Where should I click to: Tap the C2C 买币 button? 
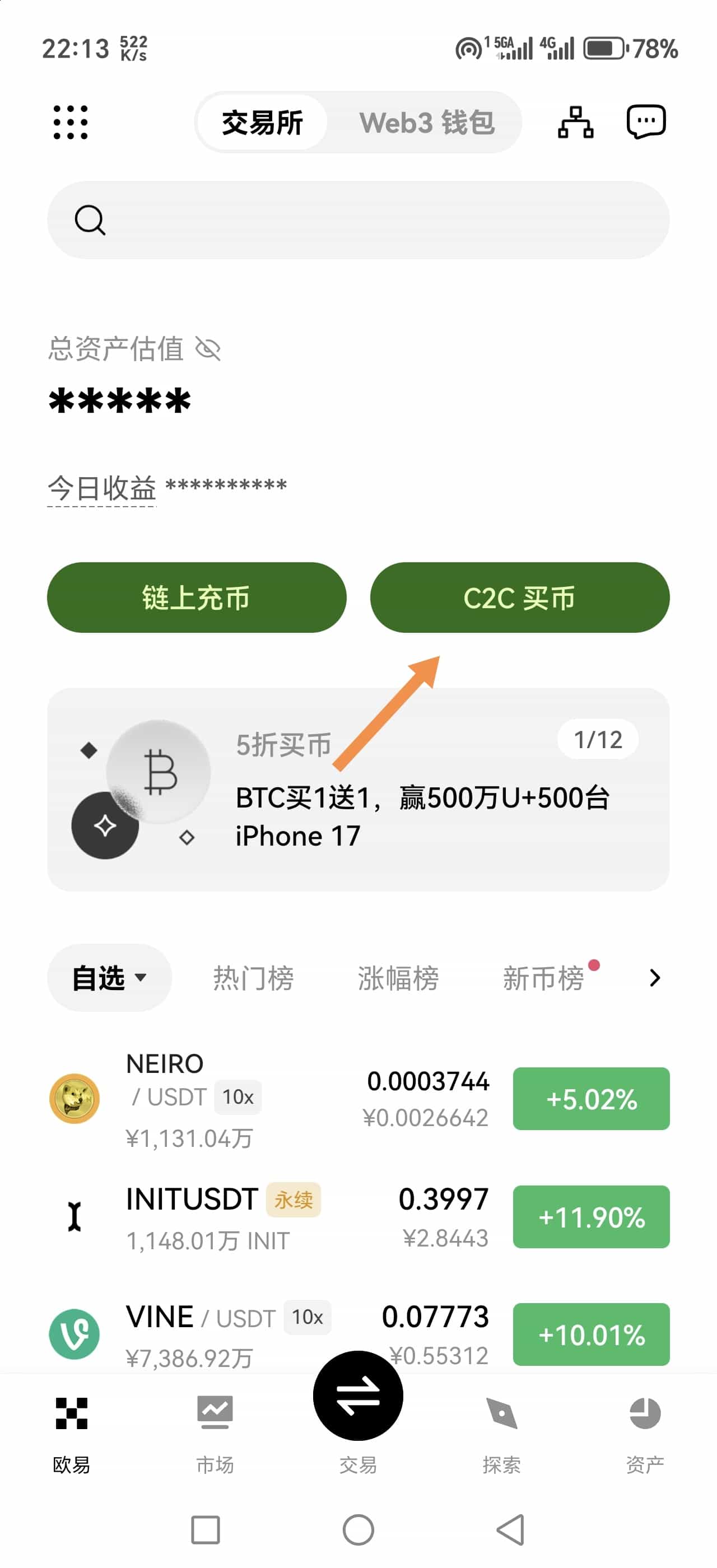click(x=519, y=597)
